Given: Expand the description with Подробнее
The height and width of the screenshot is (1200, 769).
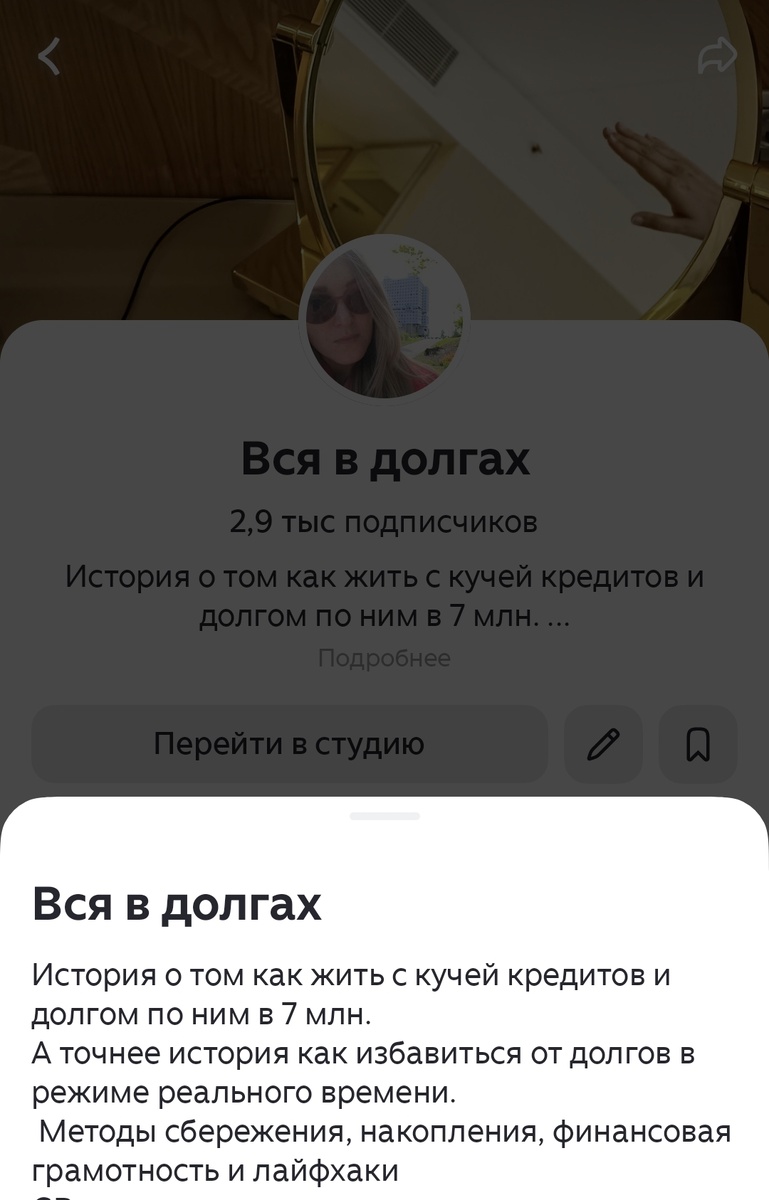Looking at the screenshot, I should tap(384, 657).
